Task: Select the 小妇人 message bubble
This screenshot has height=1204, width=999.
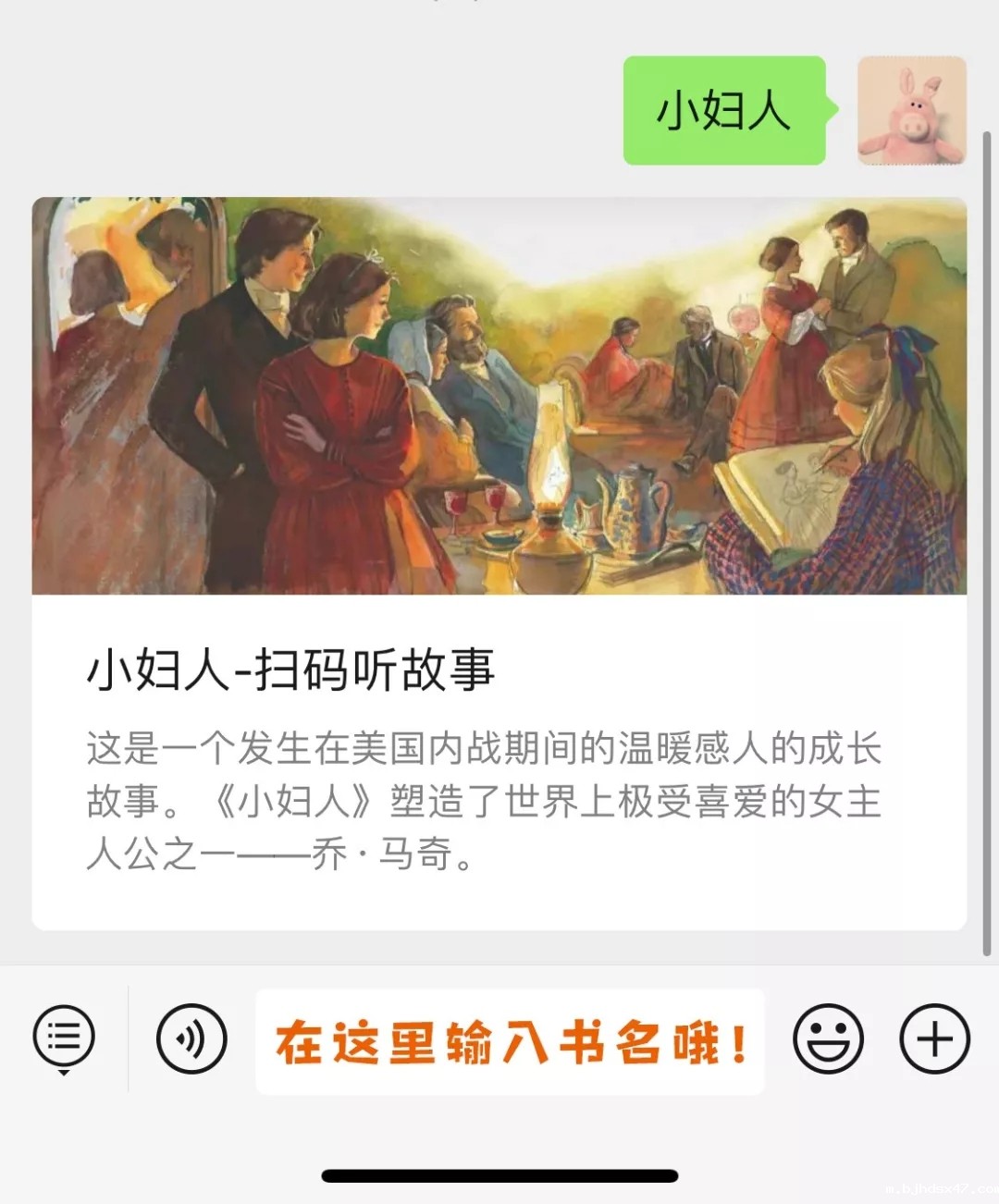Action: (724, 111)
